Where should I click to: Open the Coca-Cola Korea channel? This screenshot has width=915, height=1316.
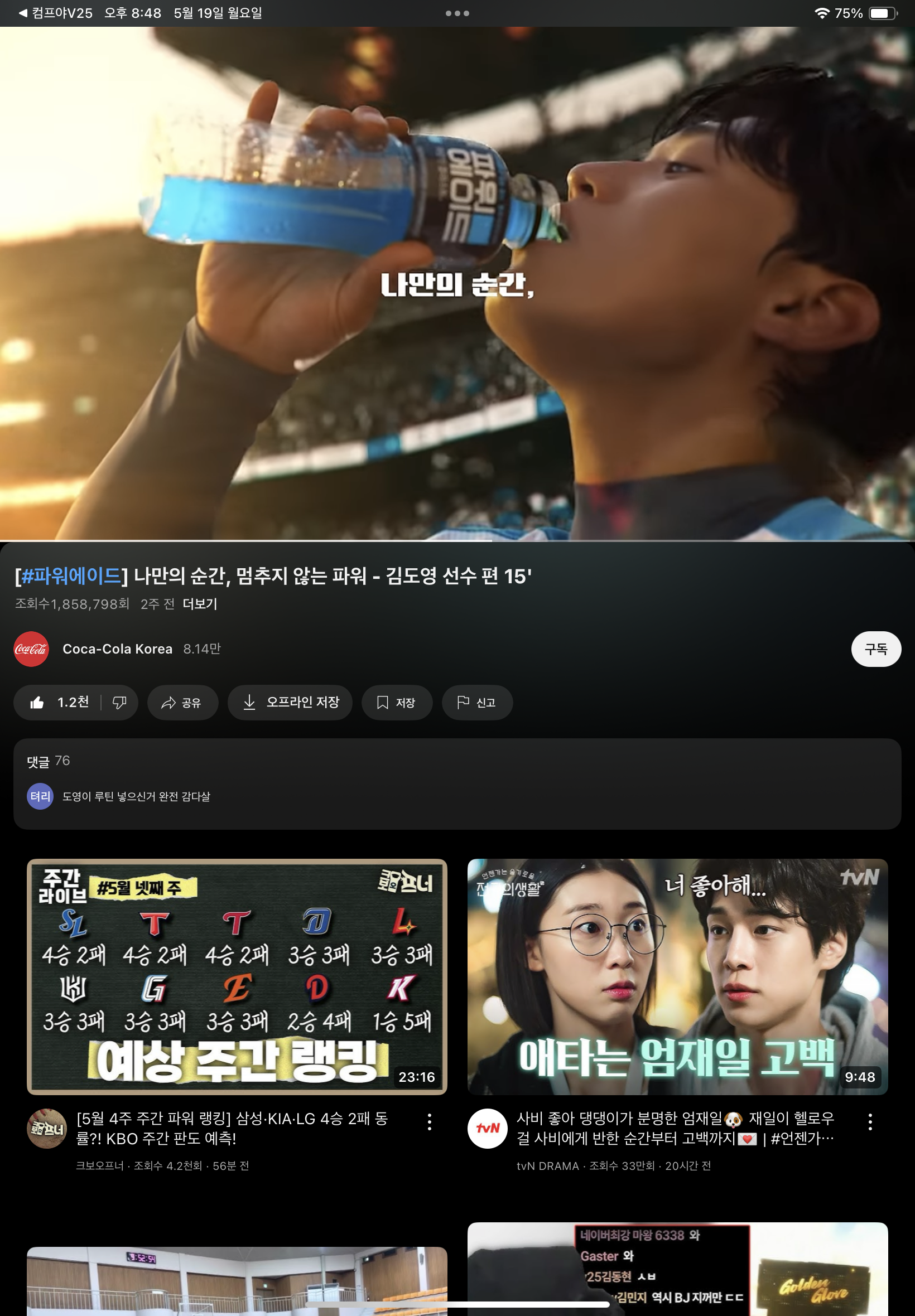point(117,649)
